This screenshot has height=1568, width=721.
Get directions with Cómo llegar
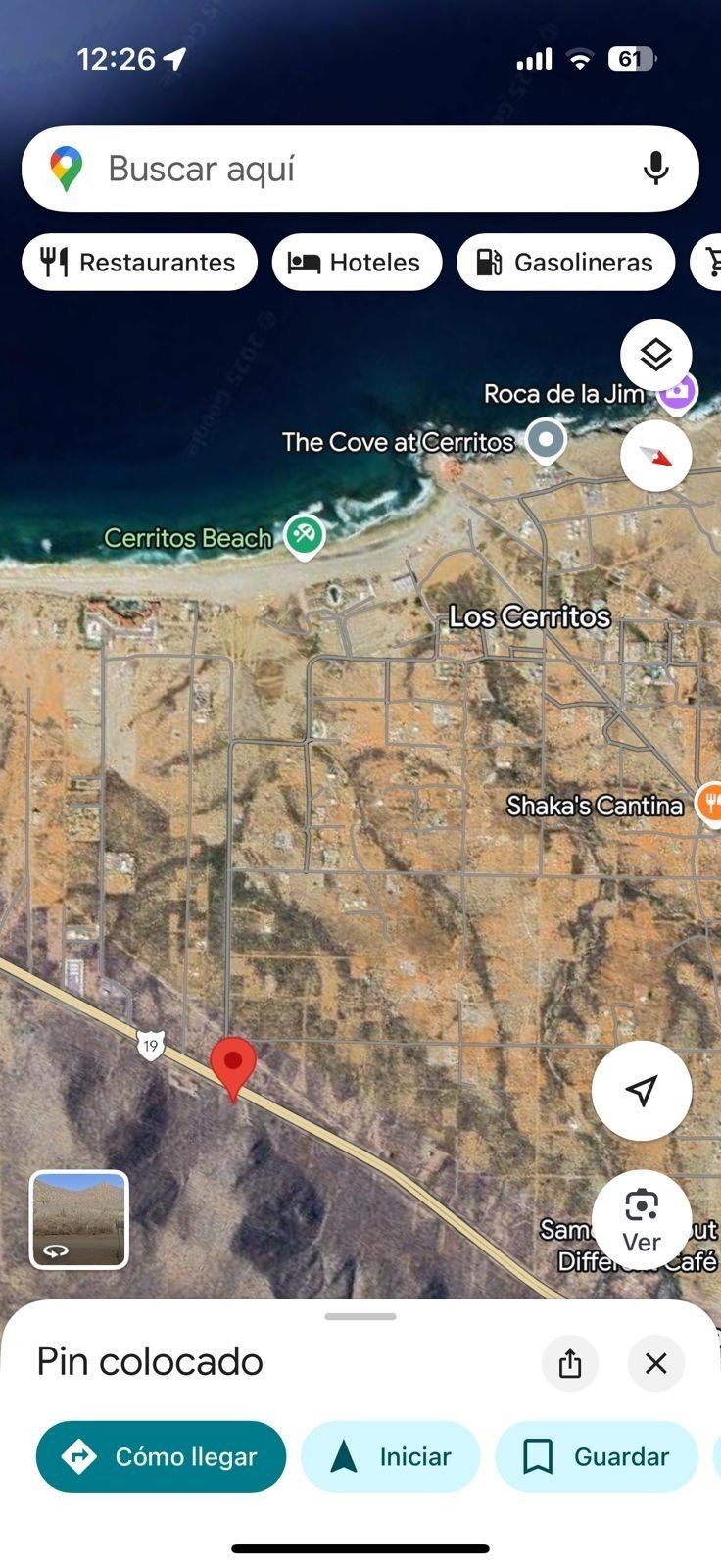pos(162,1456)
